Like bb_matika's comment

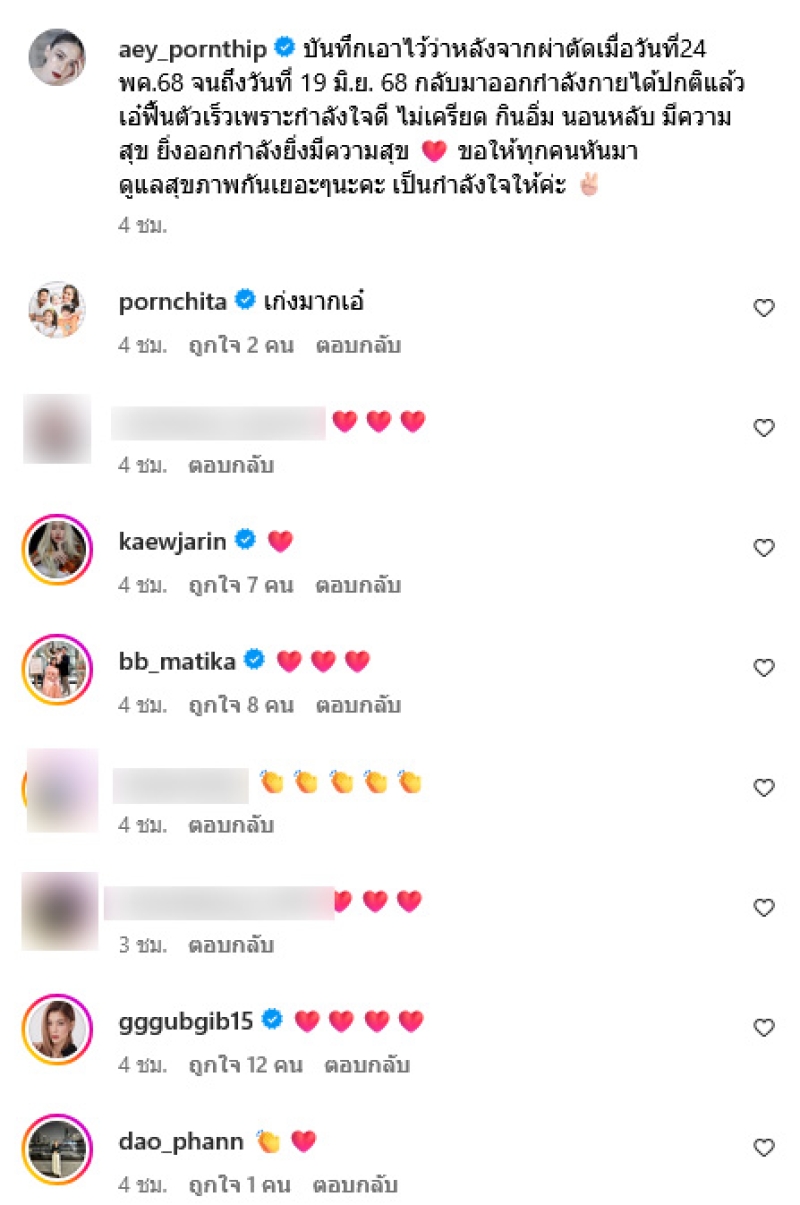(764, 668)
